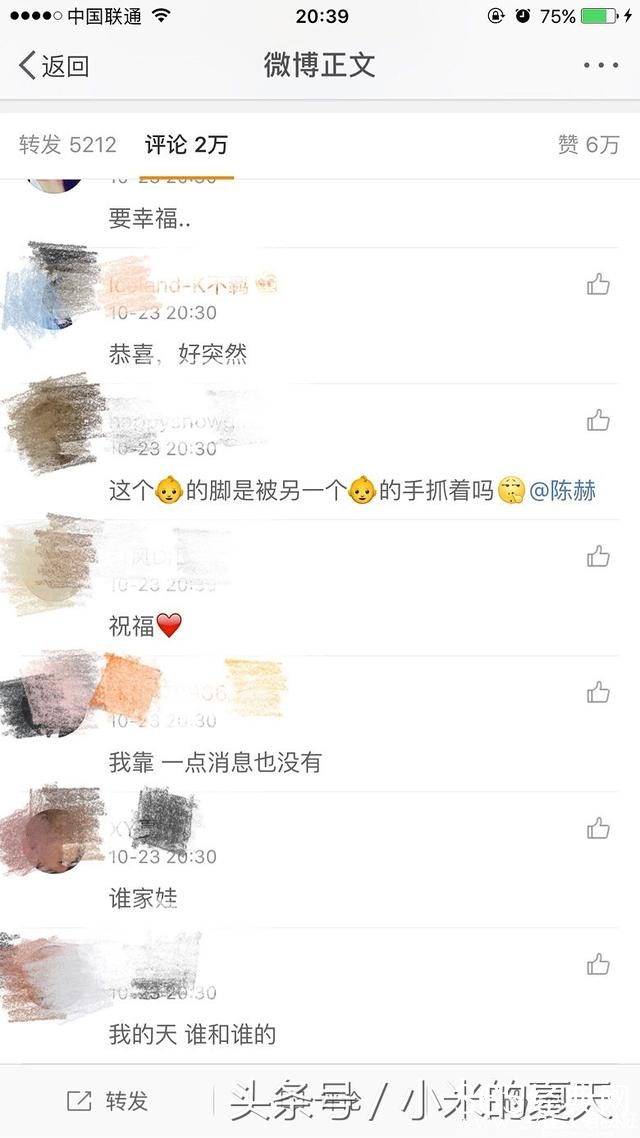
Task: Tap the 转发 button in bottom bar
Action: [x=107, y=1101]
